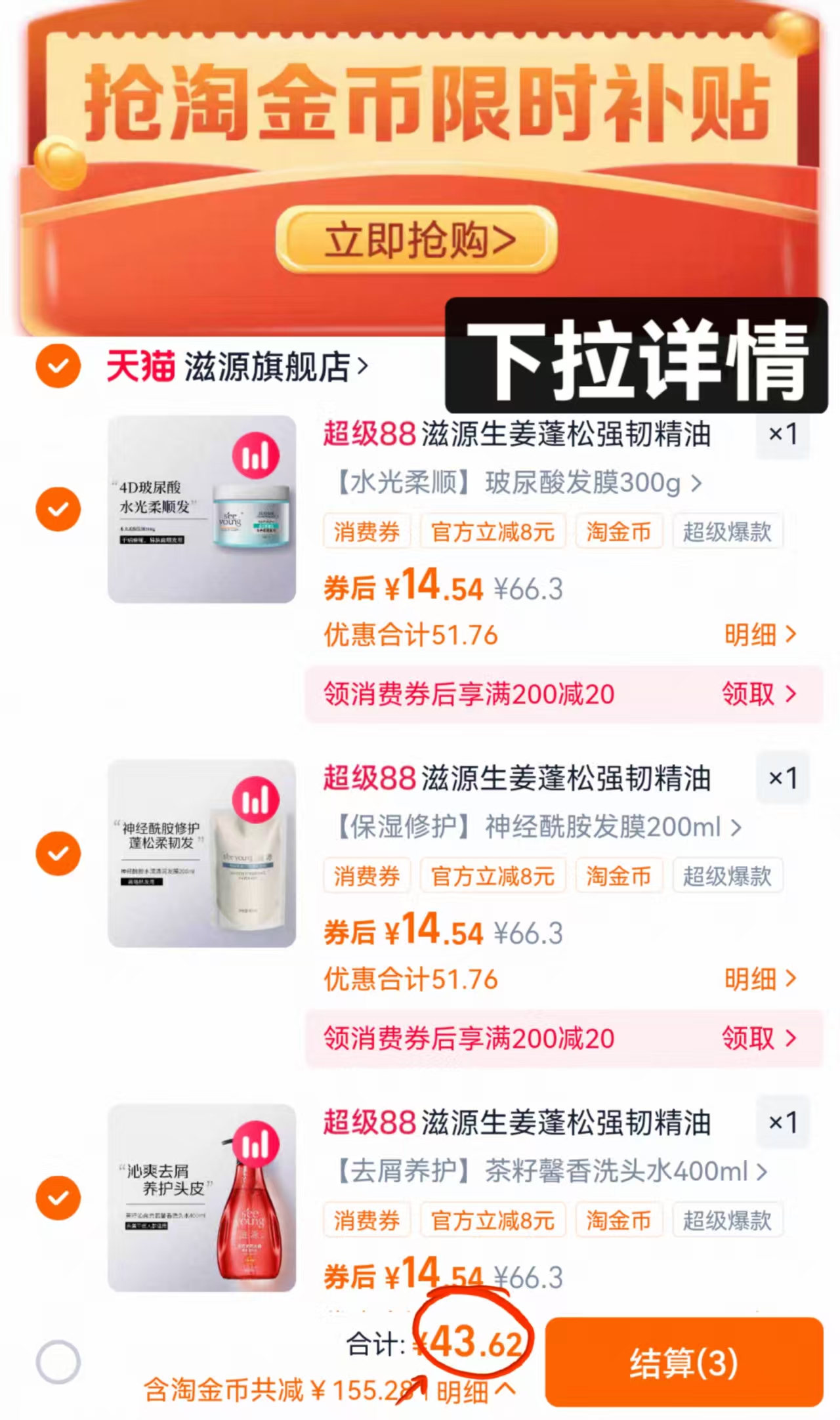The image size is (840, 1420).
Task: Tap 立即抢购 on the promo banner
Action: pyautogui.click(x=420, y=241)
